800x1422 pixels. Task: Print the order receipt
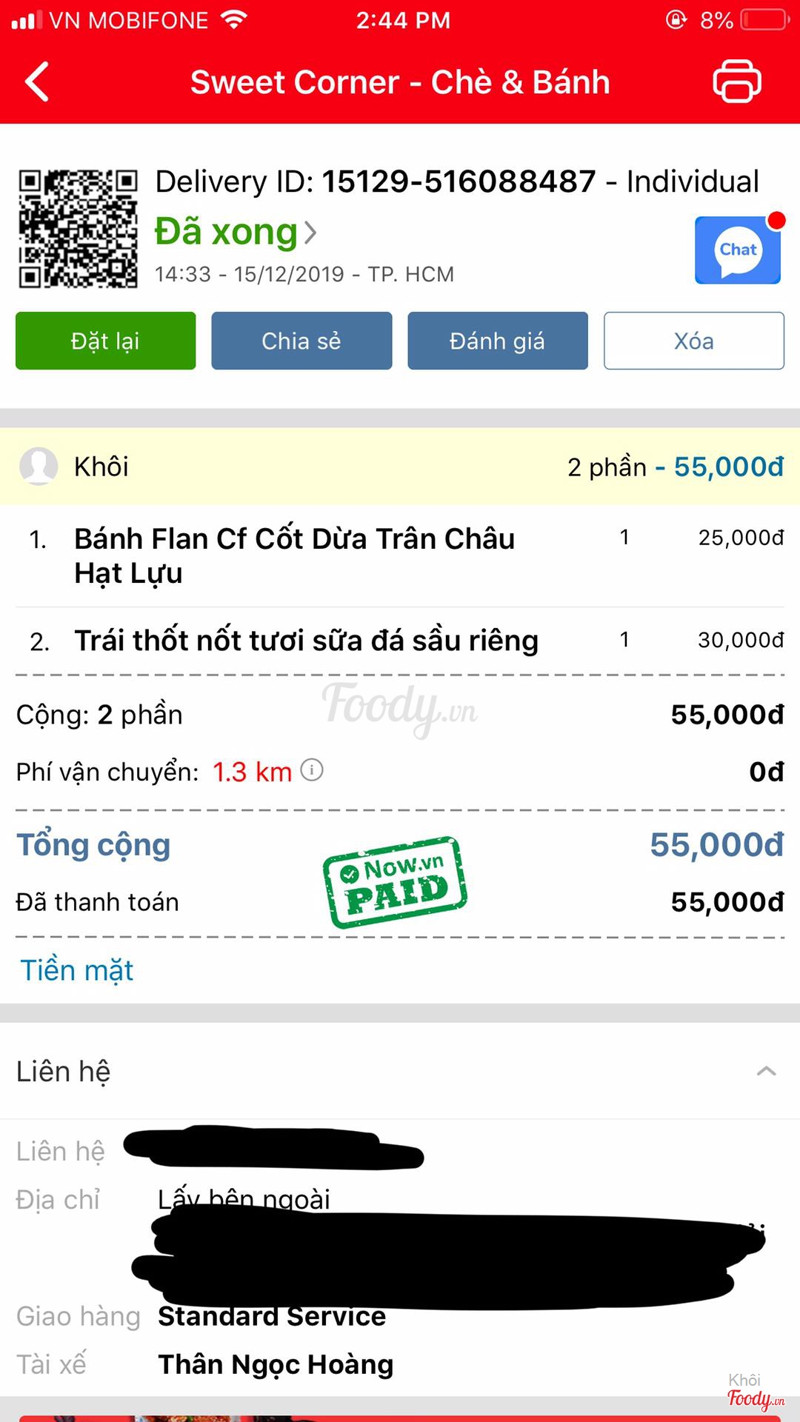click(737, 82)
